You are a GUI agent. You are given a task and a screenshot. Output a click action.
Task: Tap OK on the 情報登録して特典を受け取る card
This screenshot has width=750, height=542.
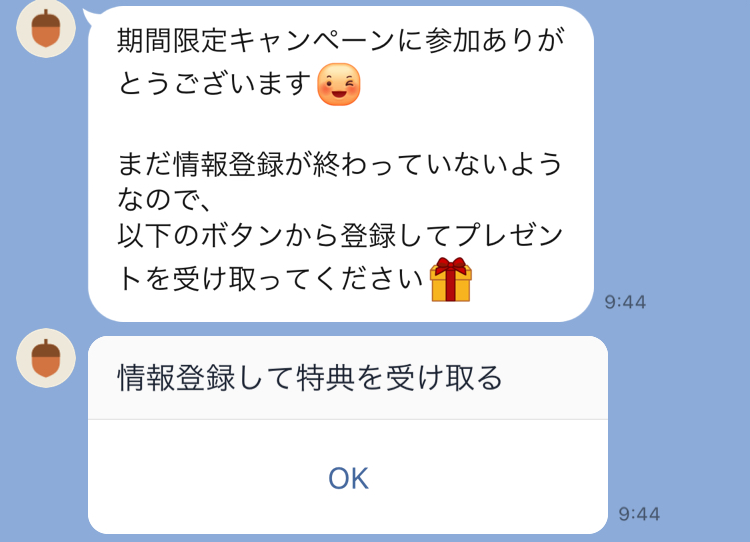[x=348, y=478]
